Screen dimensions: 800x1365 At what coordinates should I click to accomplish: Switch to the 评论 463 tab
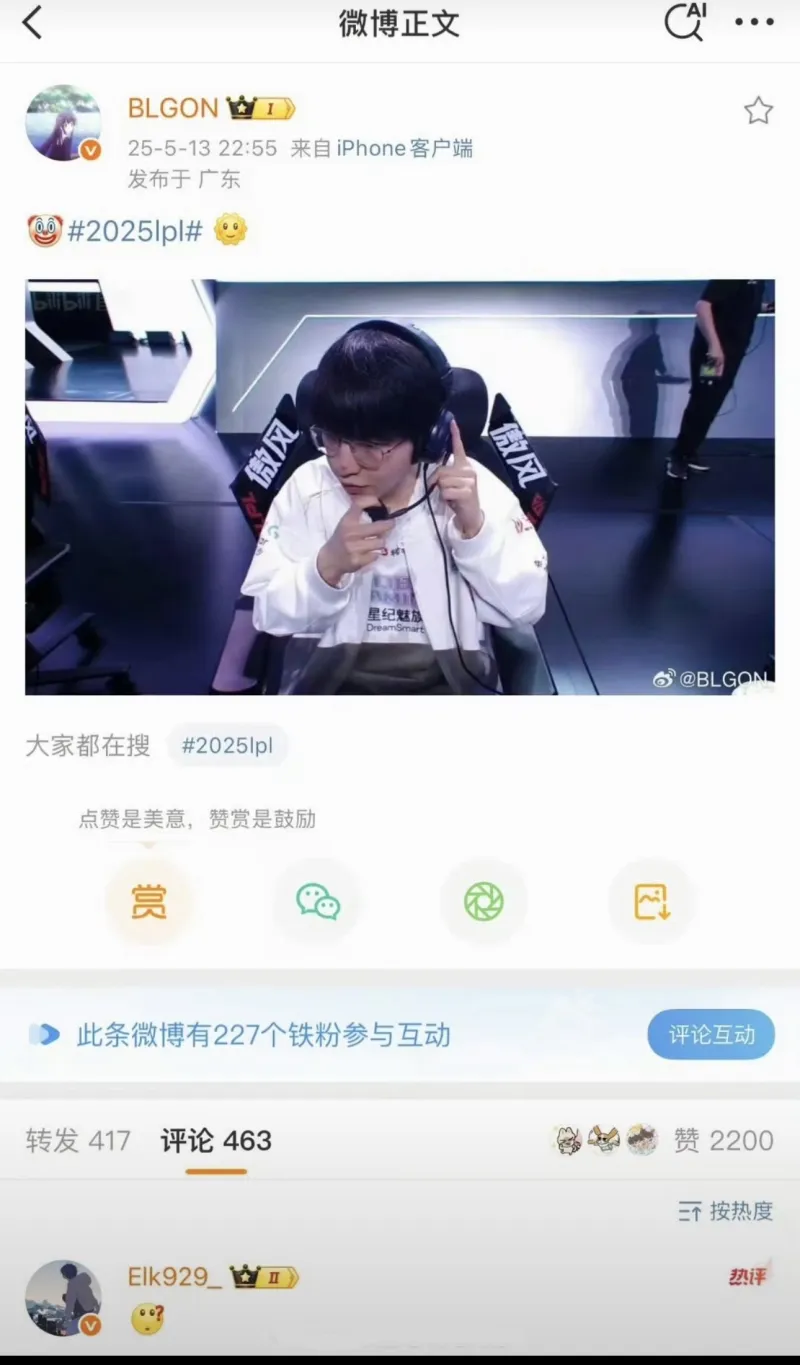coord(216,1141)
